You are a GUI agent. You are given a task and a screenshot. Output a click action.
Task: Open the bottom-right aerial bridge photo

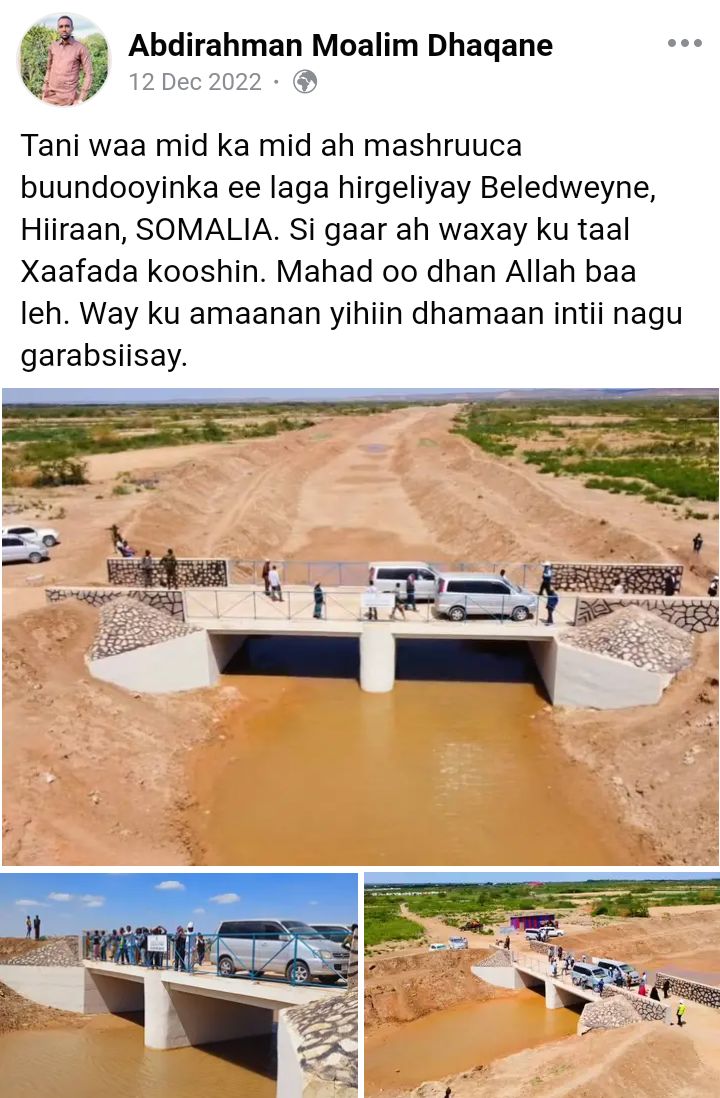541,984
